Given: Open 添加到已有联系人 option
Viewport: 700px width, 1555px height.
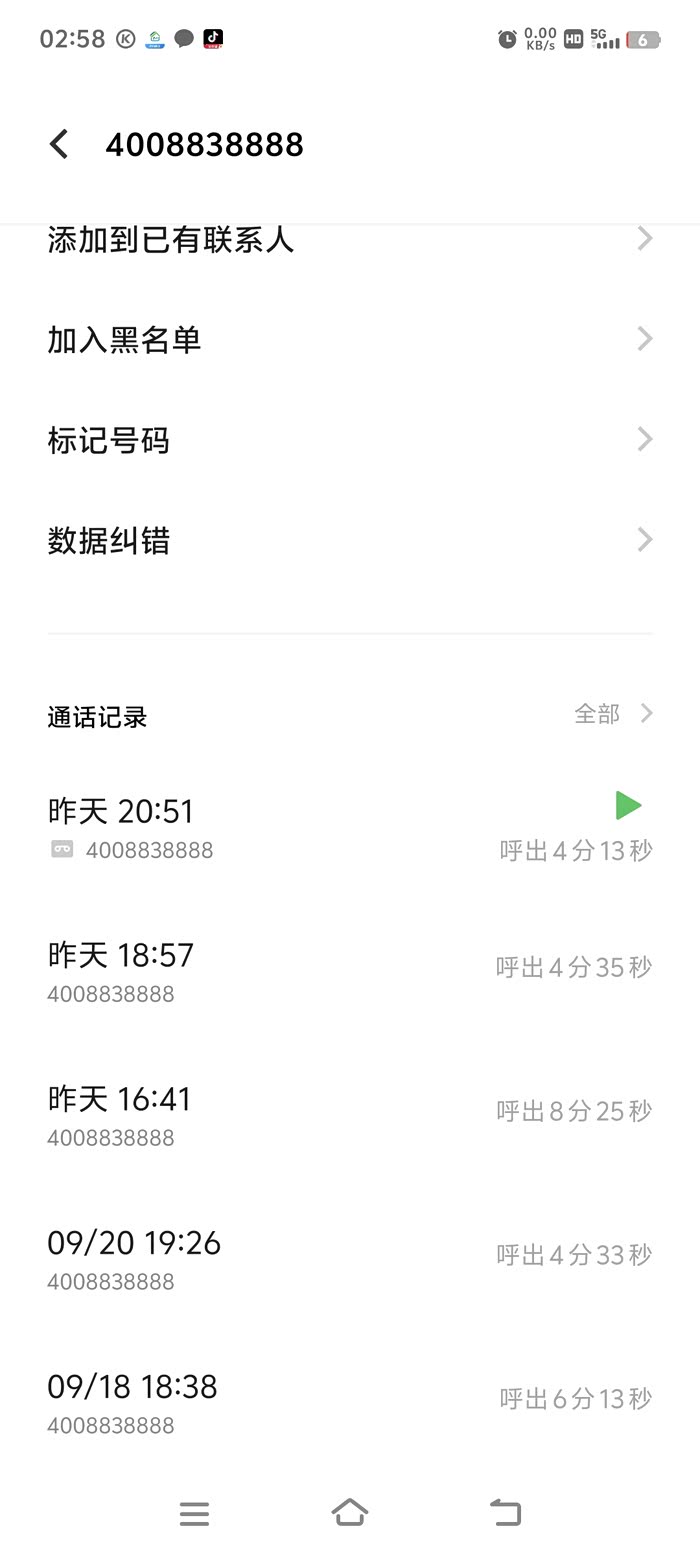Looking at the screenshot, I should (x=349, y=240).
